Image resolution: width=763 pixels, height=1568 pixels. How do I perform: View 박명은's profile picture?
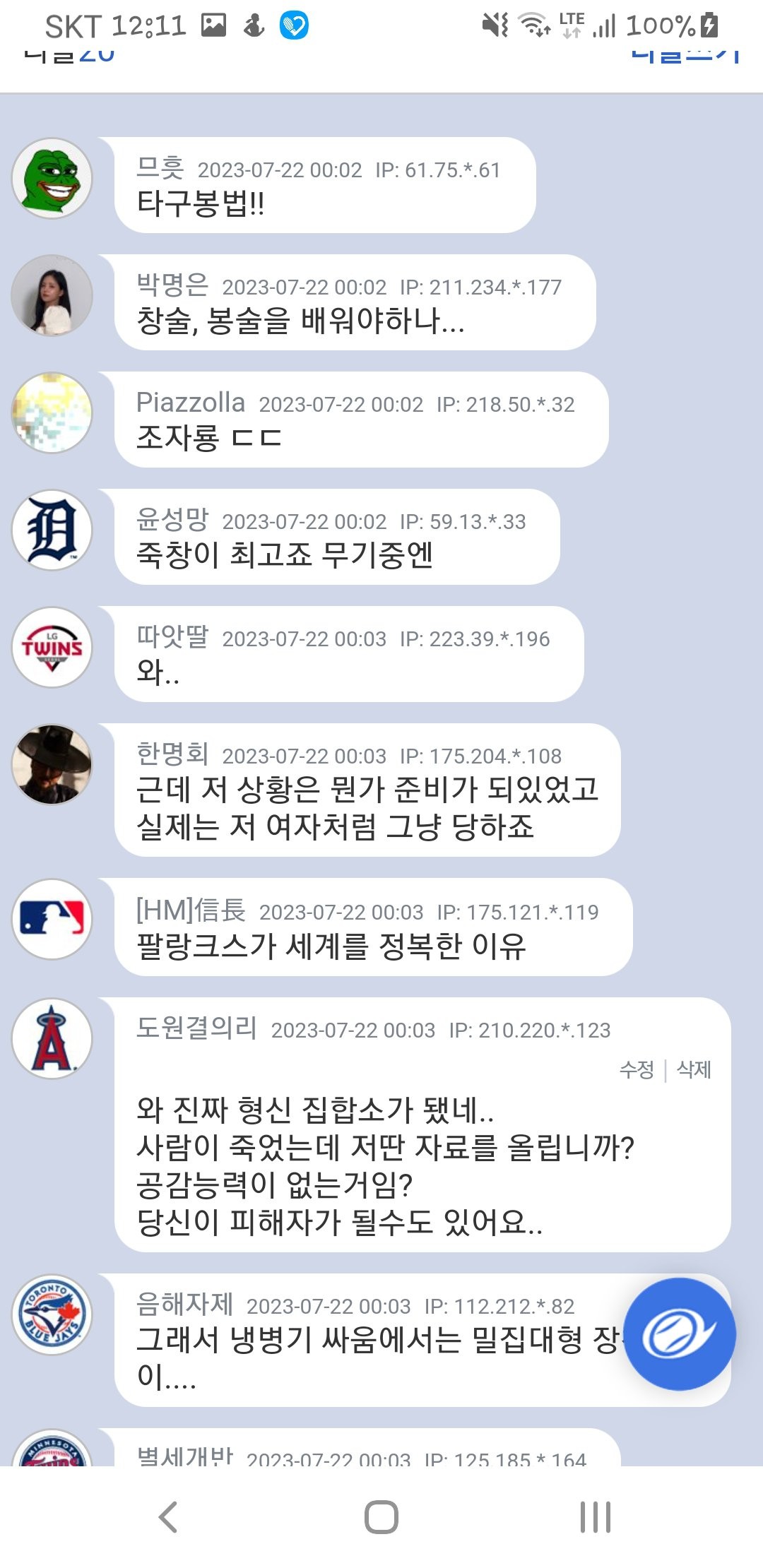[x=52, y=295]
